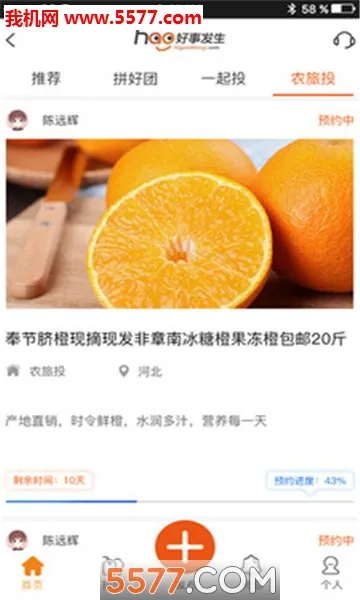This screenshot has width=360, height=600.
Task: Open the orange product photo card
Action: pos(179,223)
